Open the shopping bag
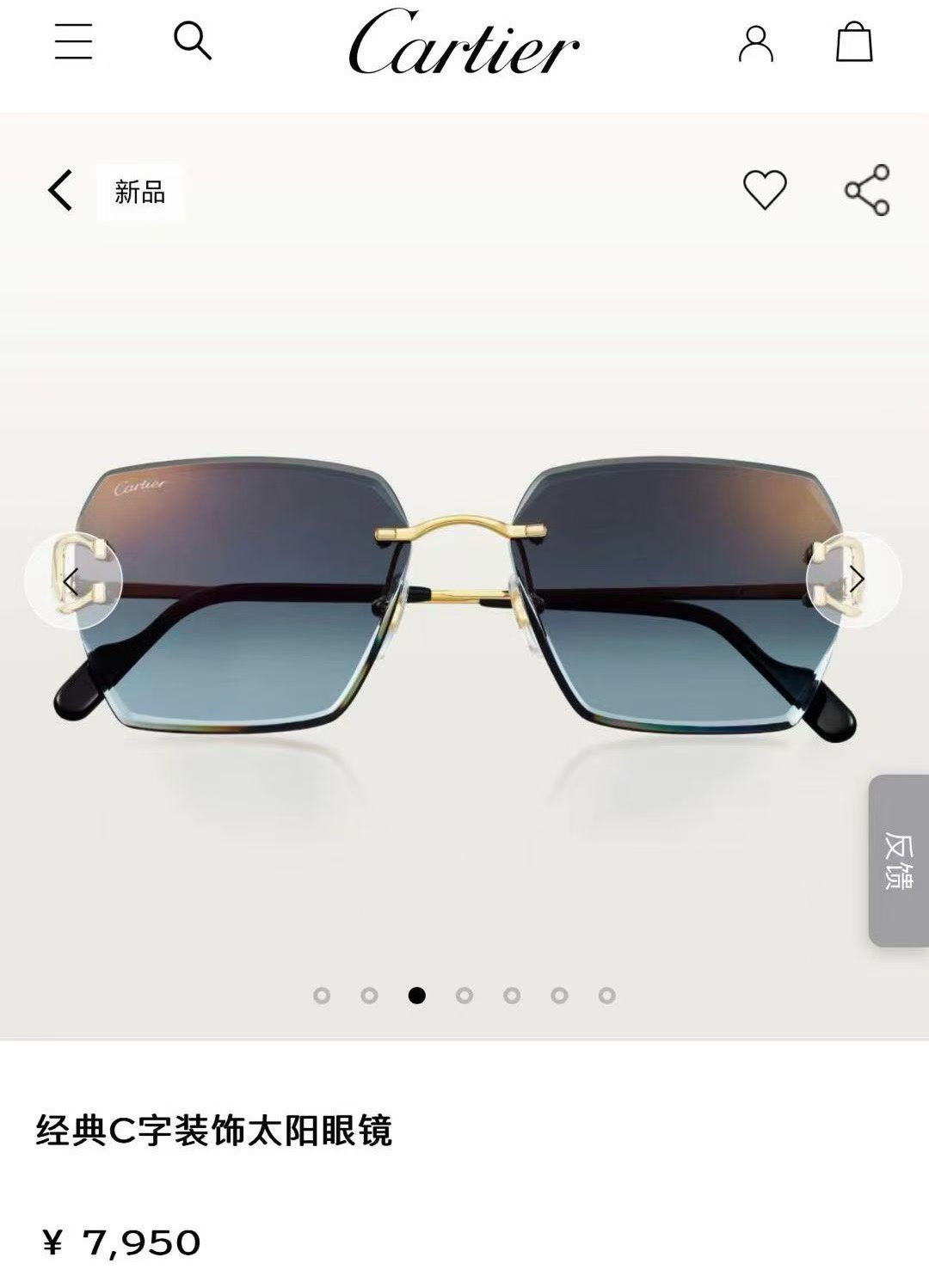929x1288 pixels. click(x=854, y=41)
